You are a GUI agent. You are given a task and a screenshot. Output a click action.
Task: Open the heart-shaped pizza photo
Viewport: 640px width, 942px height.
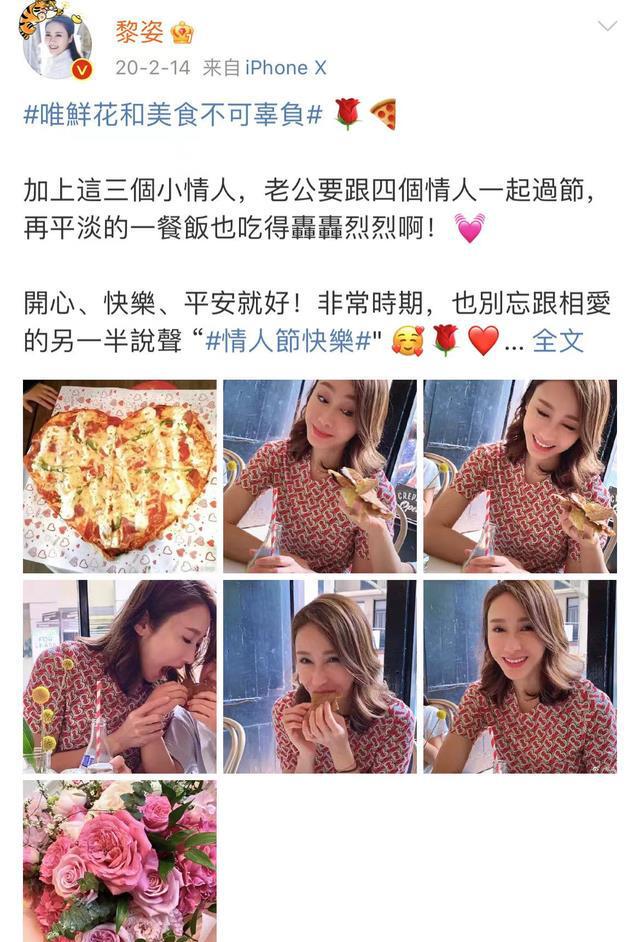coord(120,476)
